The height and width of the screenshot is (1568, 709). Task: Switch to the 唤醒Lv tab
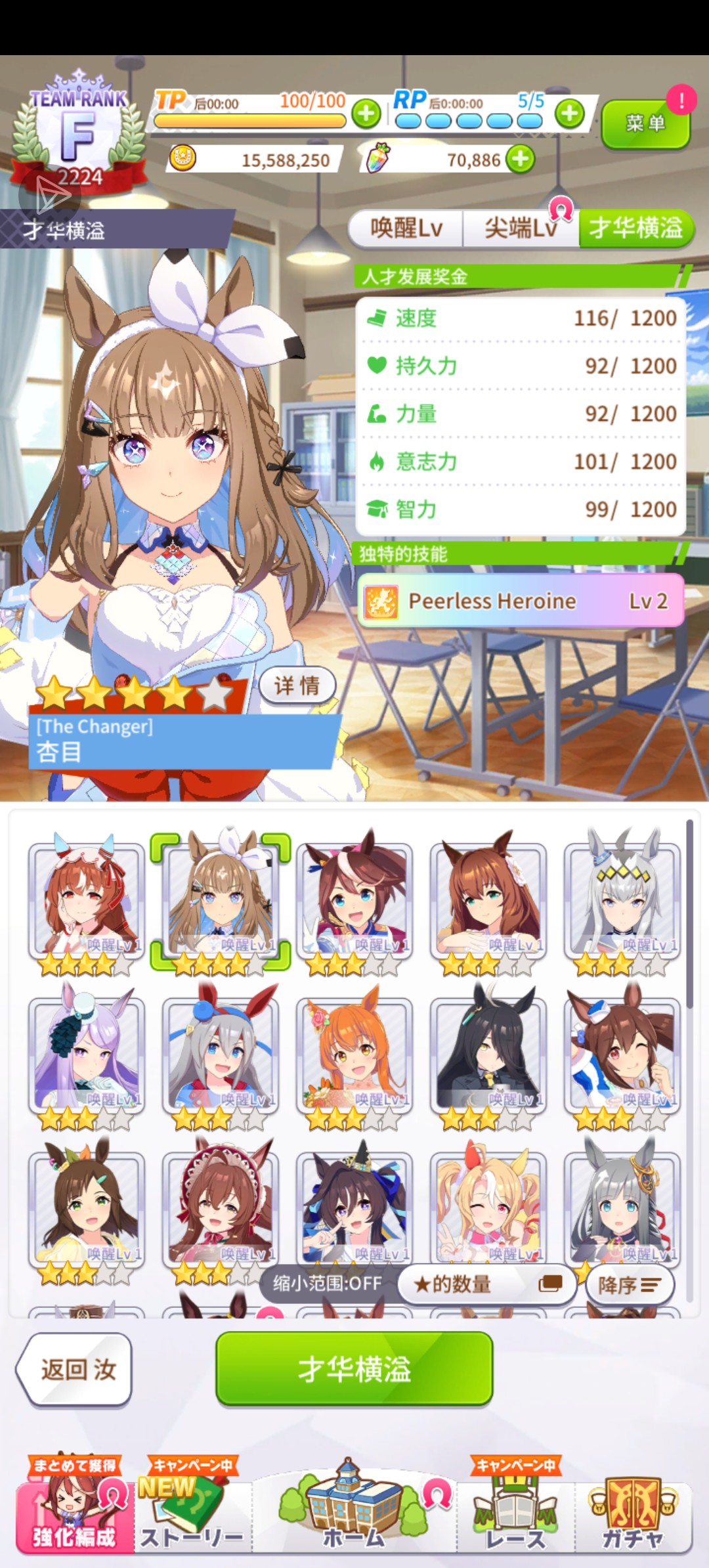(406, 229)
